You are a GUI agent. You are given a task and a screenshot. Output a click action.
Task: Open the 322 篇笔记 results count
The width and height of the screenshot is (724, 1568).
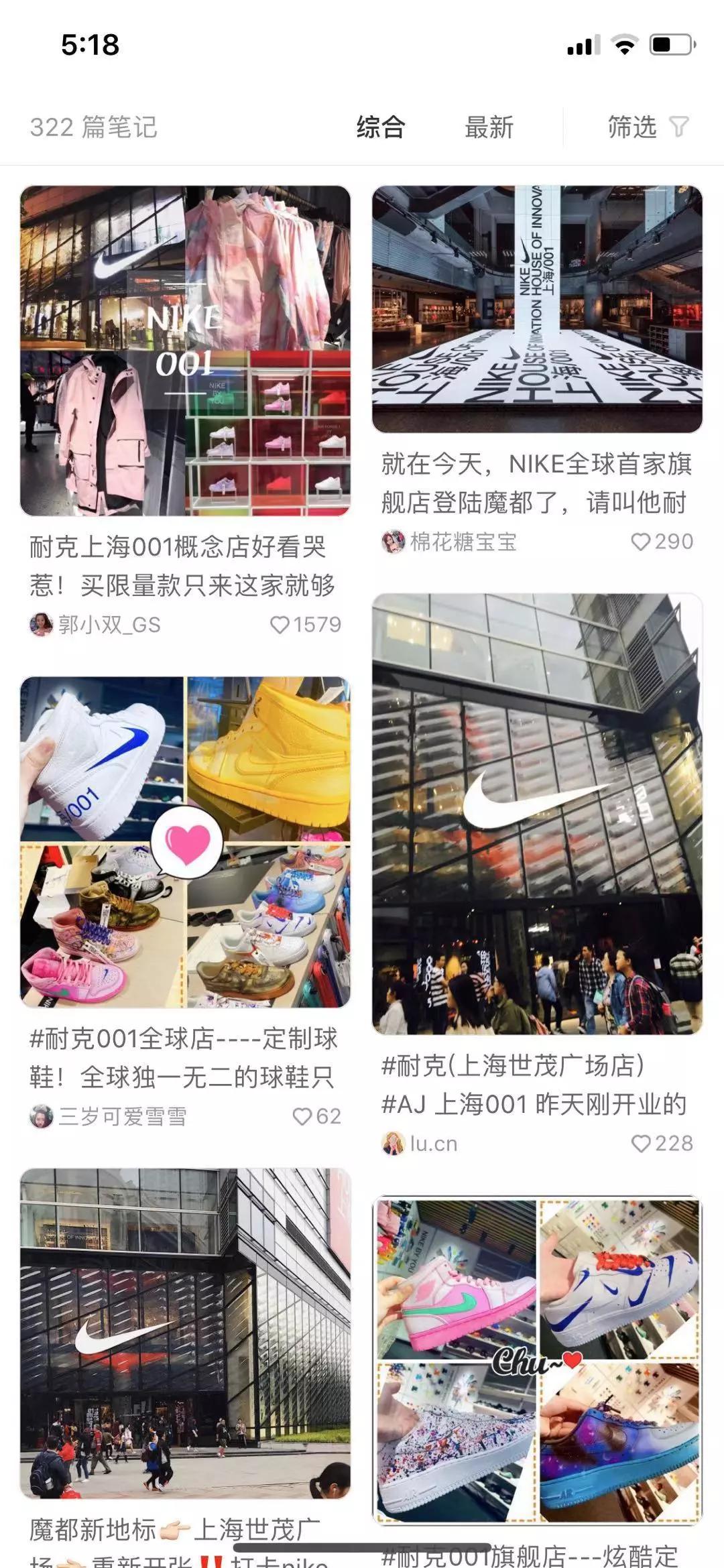[94, 127]
